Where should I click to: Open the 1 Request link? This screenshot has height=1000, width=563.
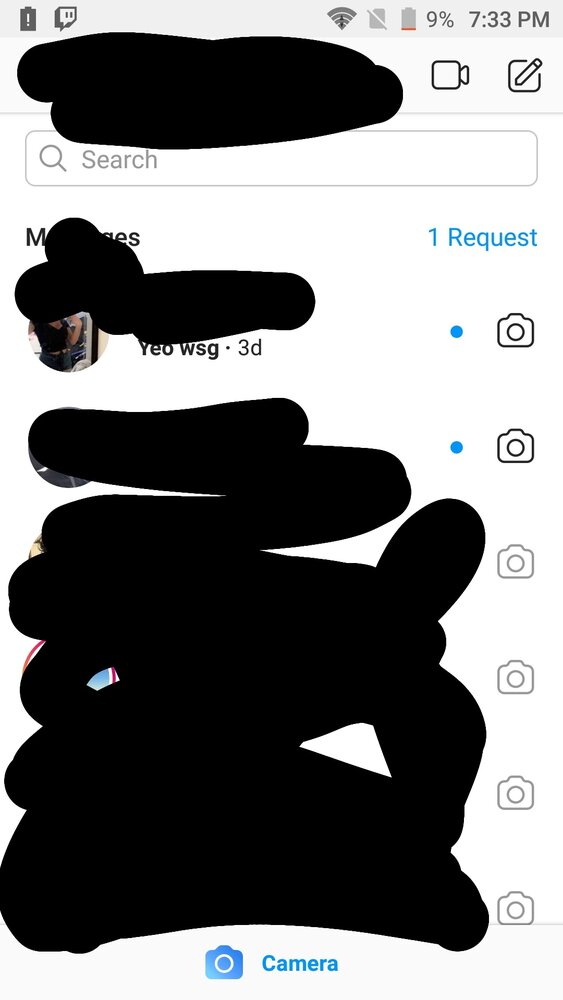483,237
